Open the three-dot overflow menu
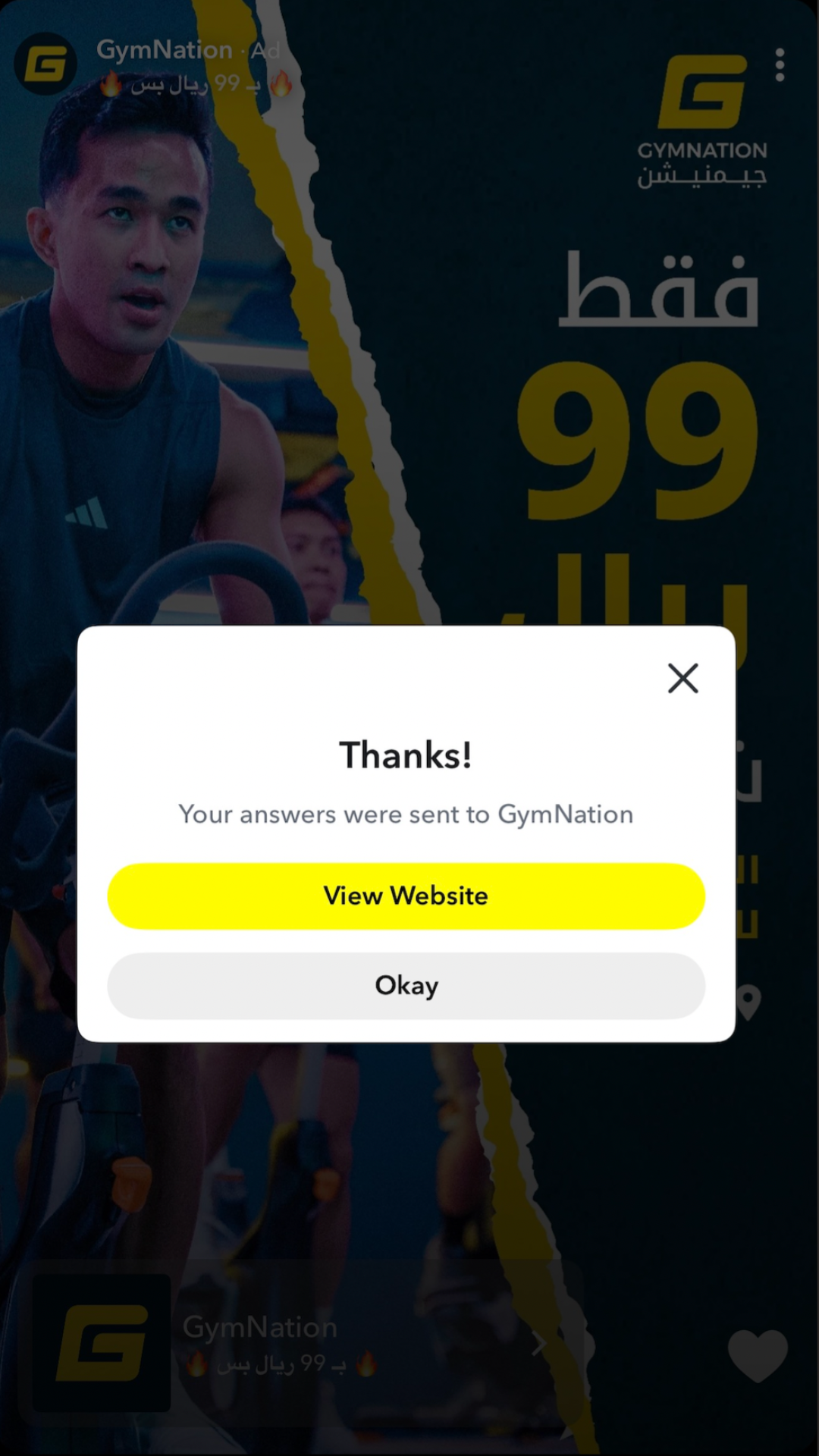The image size is (819, 1456). point(780,65)
